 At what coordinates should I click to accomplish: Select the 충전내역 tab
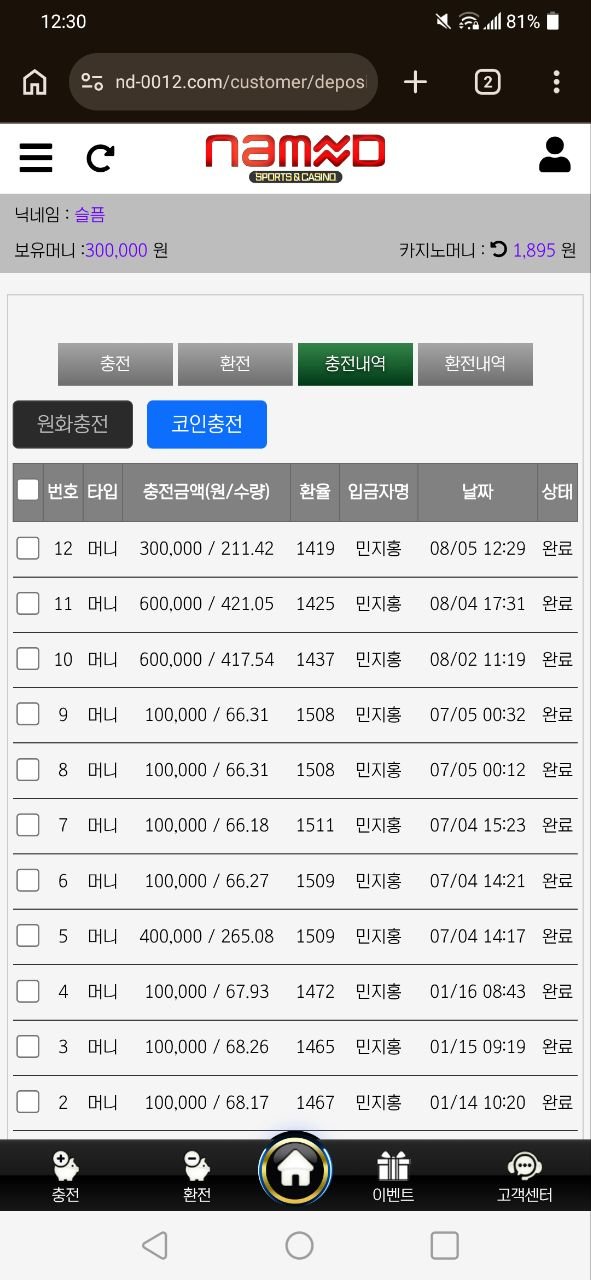[x=355, y=364]
